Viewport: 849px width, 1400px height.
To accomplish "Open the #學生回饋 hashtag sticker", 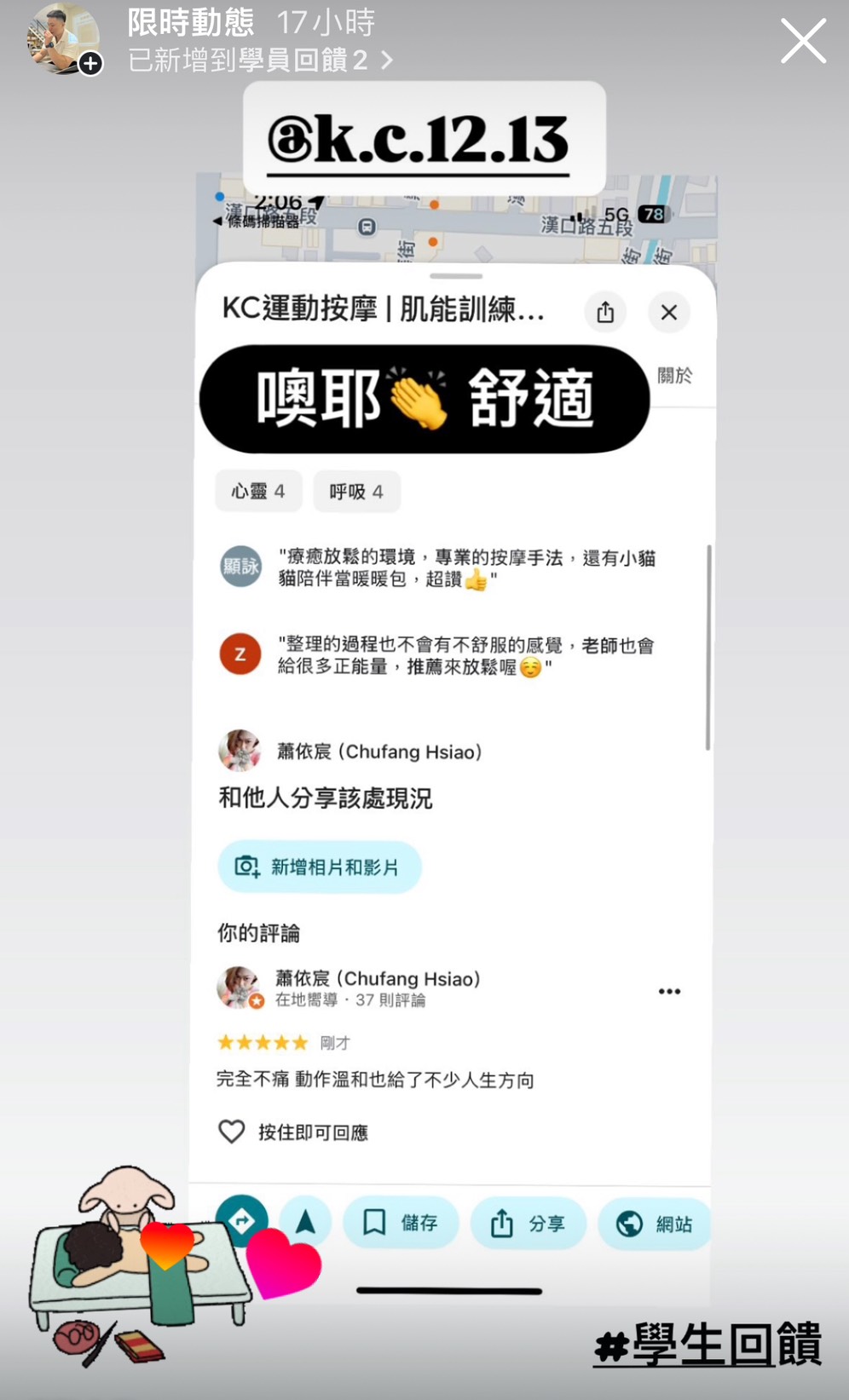I will click(x=707, y=1345).
